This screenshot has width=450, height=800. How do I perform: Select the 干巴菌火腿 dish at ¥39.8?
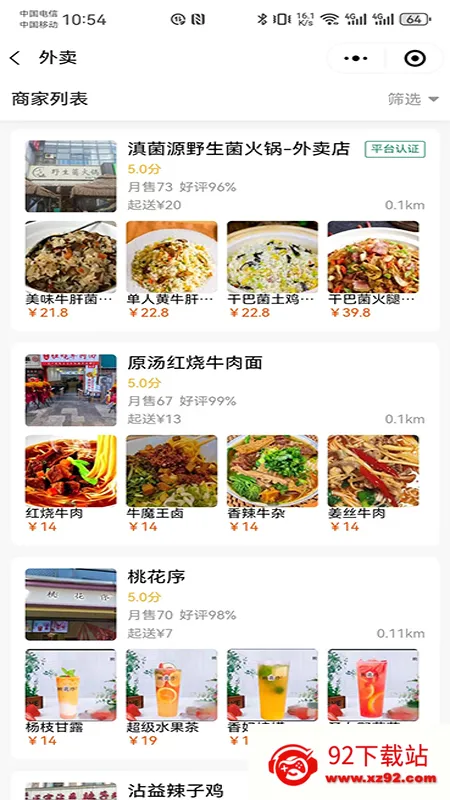(373, 270)
